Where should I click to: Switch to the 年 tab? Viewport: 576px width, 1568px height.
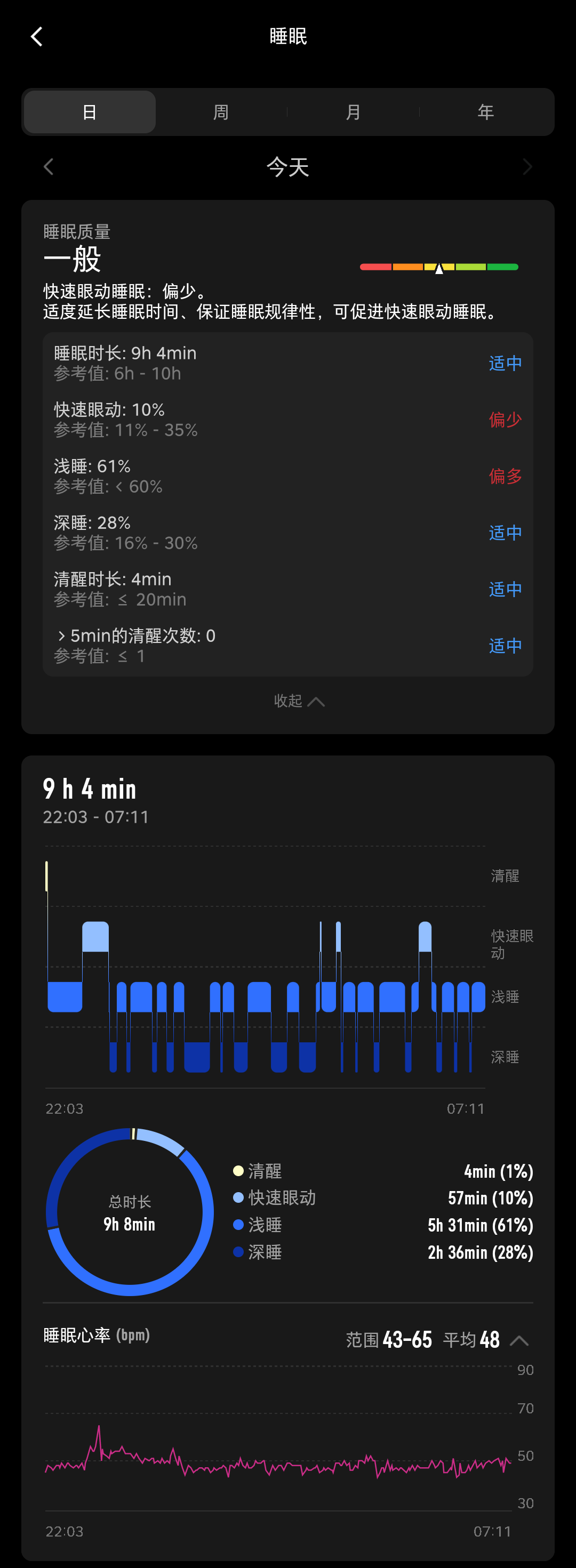point(486,112)
